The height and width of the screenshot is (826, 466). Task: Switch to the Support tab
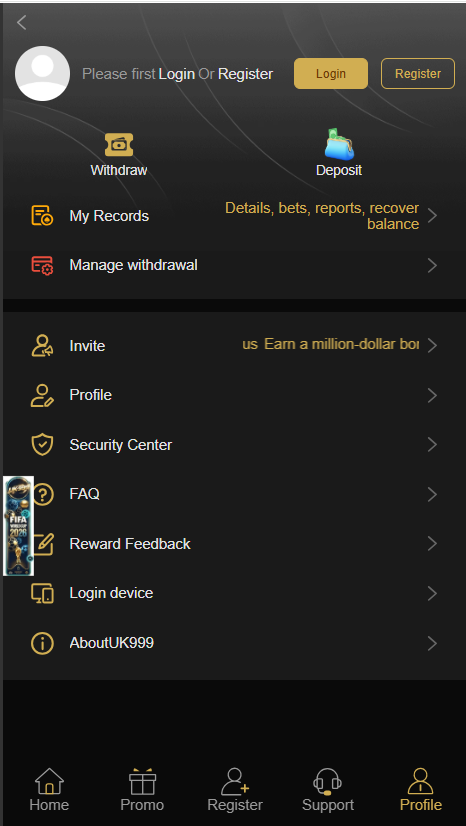tap(328, 790)
